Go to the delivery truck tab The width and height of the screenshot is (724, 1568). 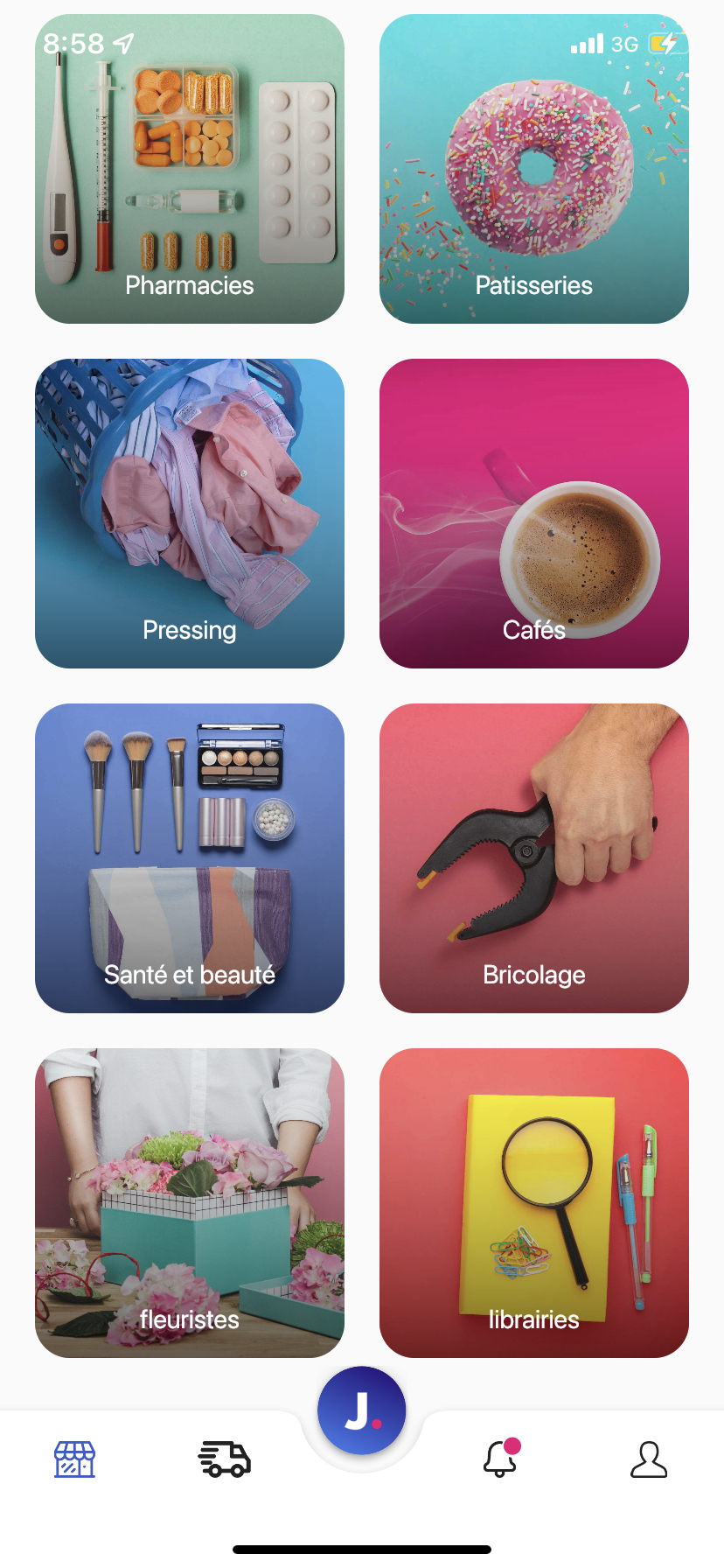(x=225, y=1459)
